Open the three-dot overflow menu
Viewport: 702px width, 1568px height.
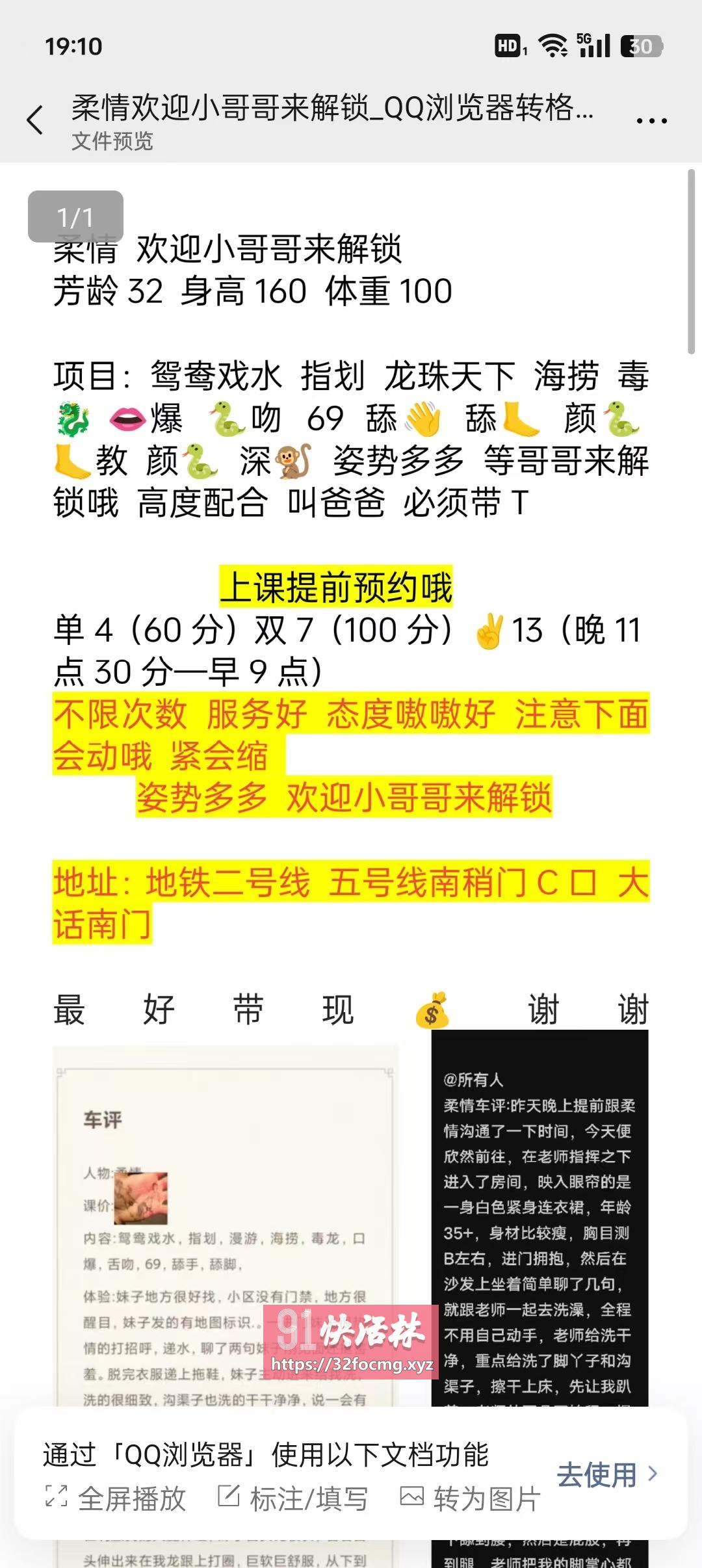click(x=651, y=120)
